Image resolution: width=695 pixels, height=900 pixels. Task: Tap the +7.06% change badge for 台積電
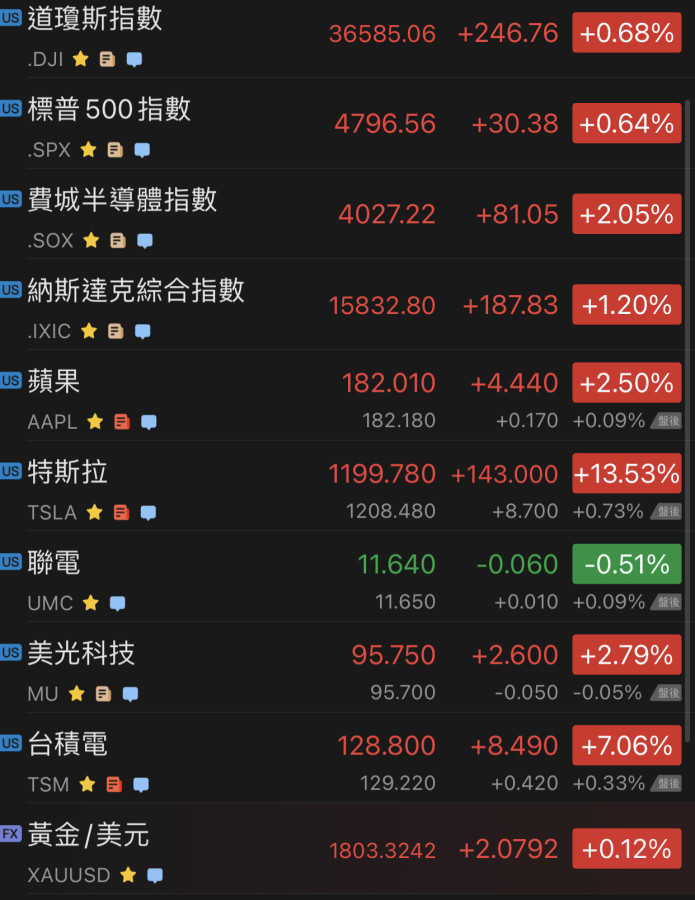click(626, 745)
